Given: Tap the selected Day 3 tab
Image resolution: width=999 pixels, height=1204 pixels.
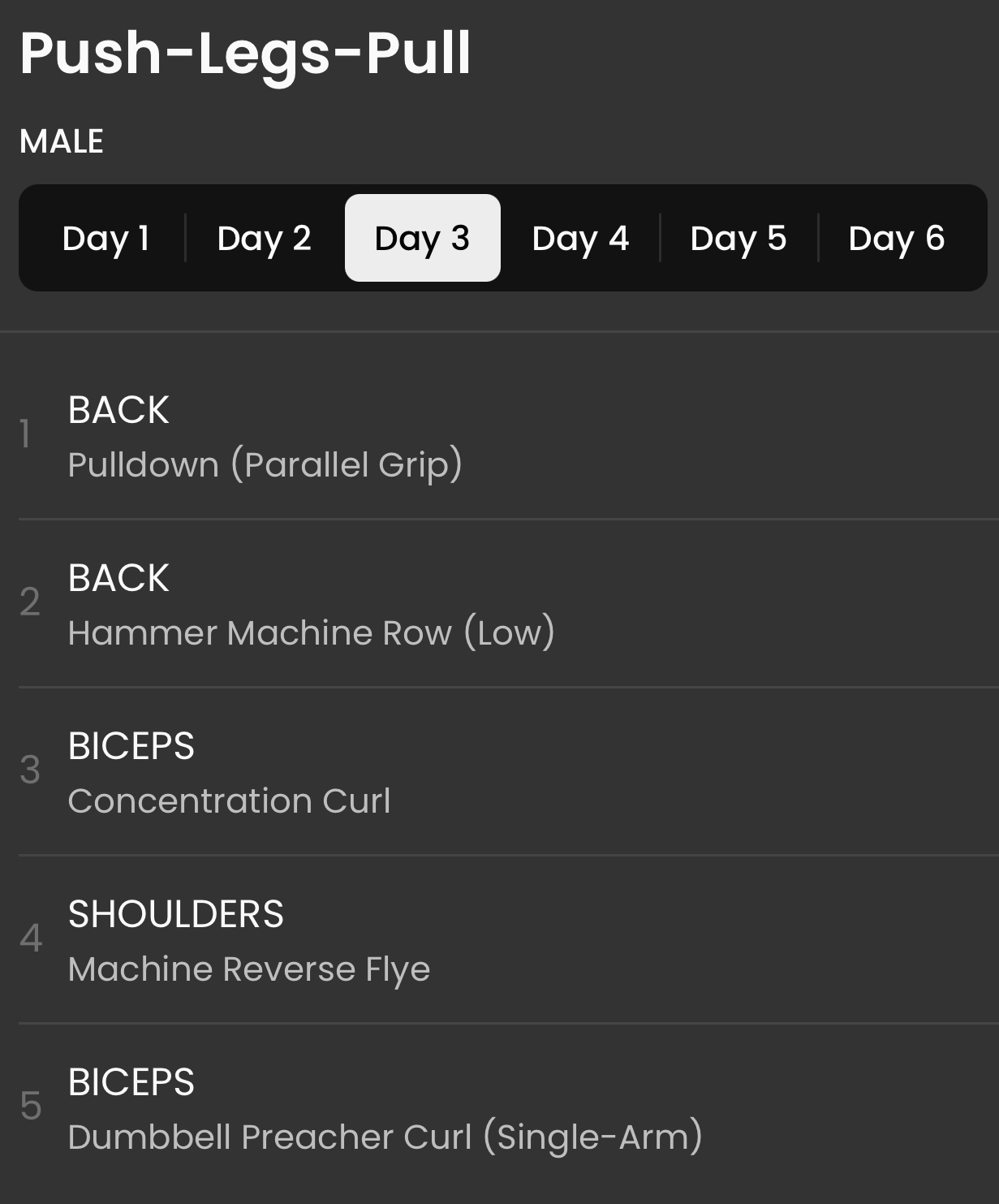Looking at the screenshot, I should (422, 238).
